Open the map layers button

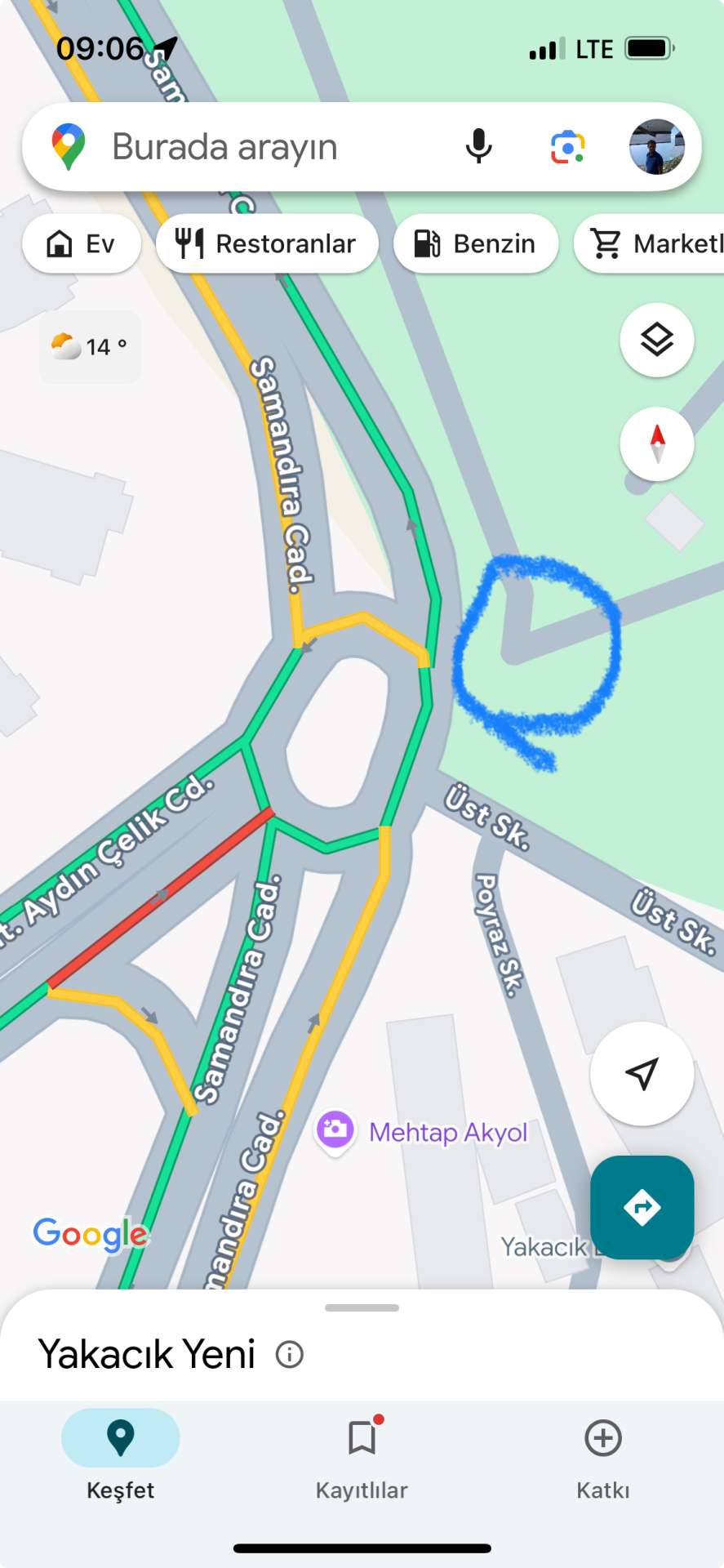[657, 340]
